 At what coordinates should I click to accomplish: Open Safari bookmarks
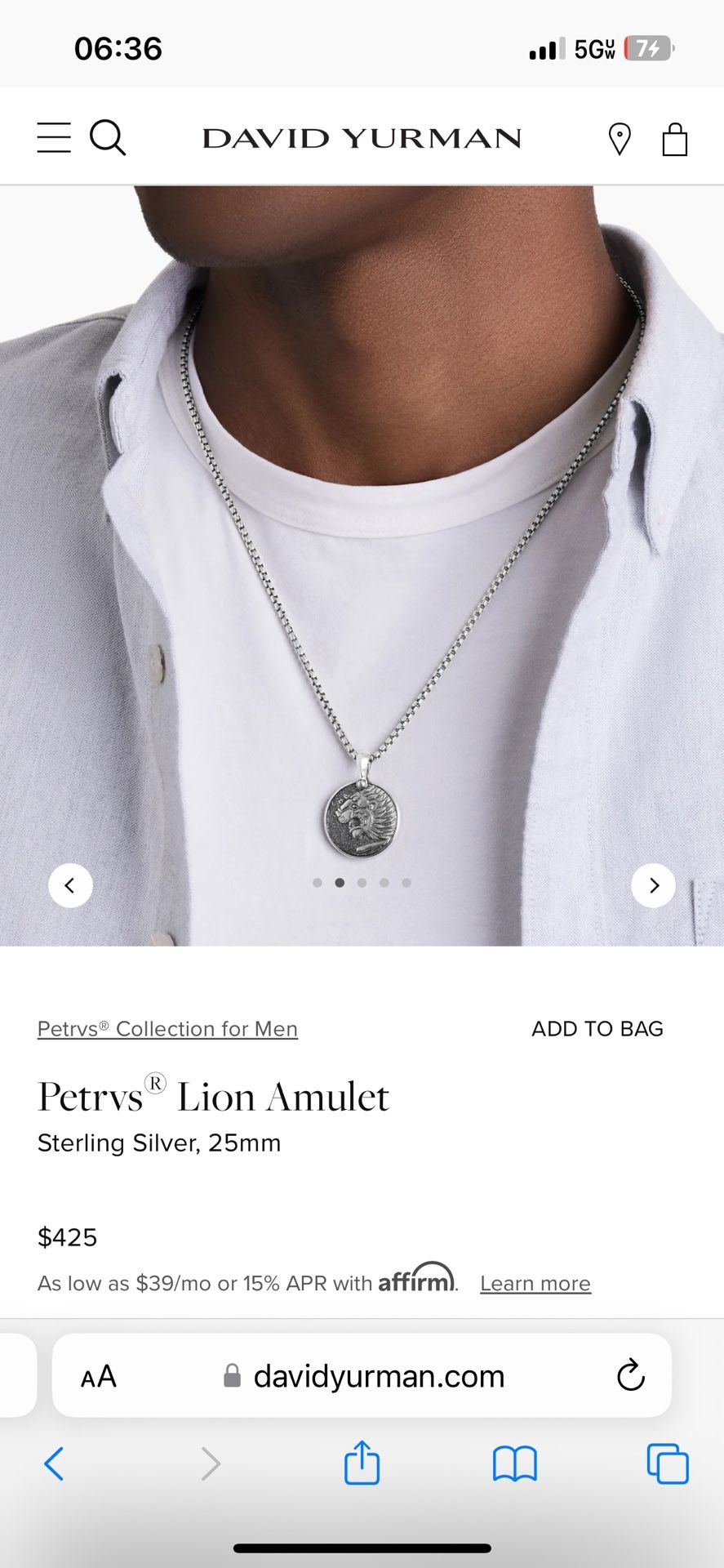[x=514, y=1463]
